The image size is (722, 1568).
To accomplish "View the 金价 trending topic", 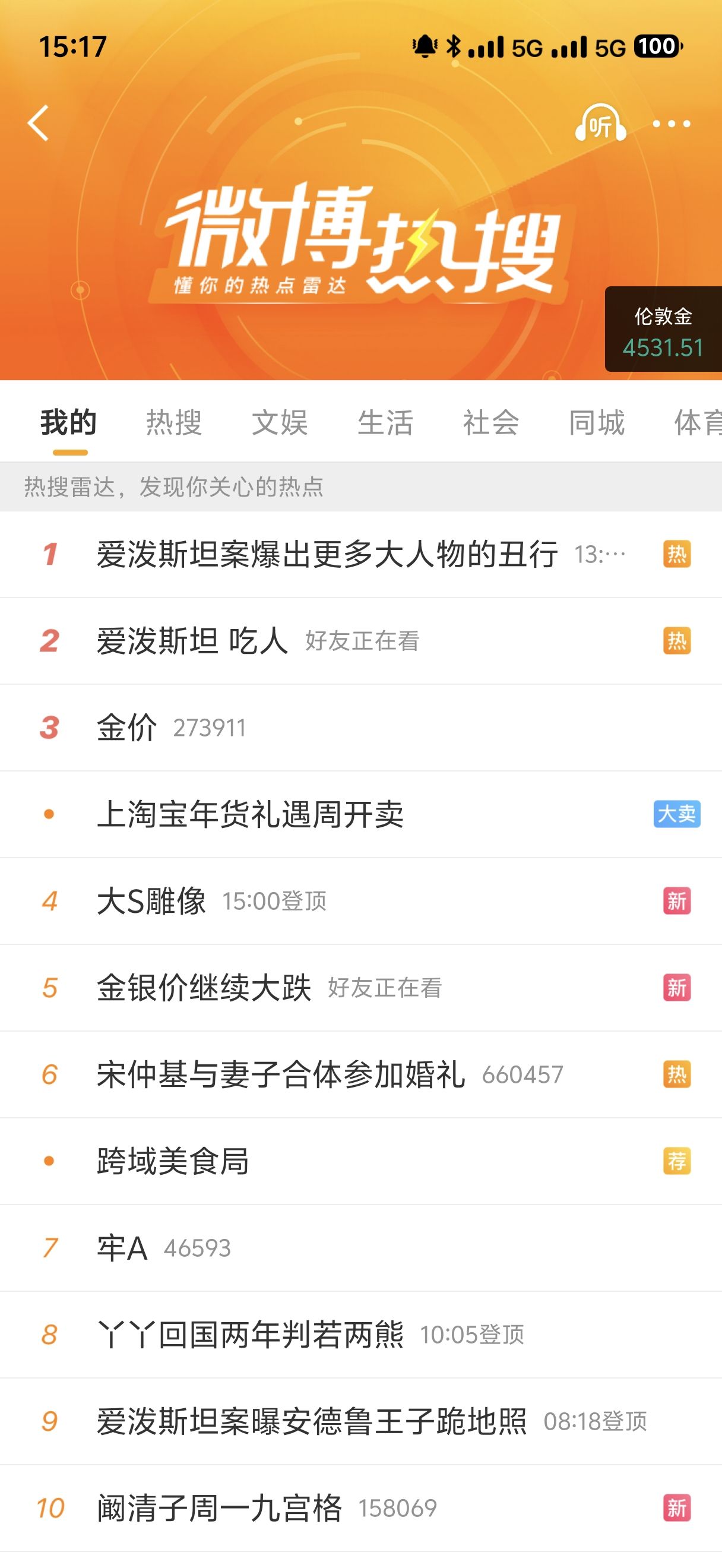I will 360,728.
